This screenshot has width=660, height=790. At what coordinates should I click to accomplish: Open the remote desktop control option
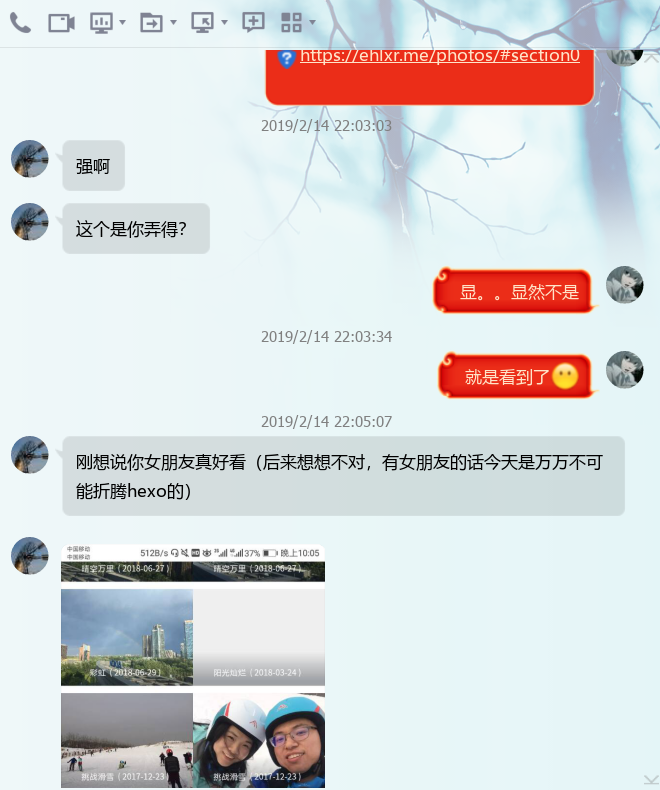point(202,22)
